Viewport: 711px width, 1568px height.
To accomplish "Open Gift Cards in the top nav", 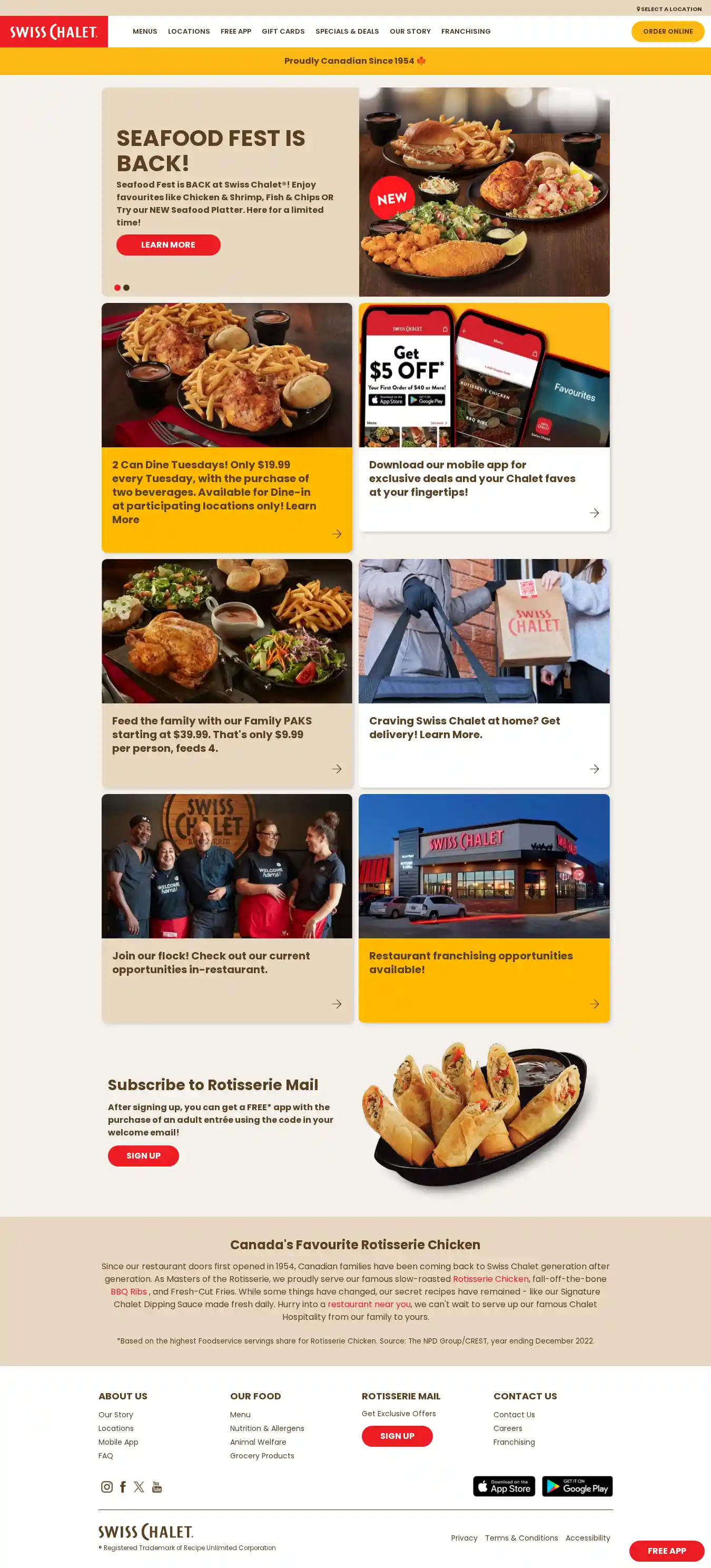I will (283, 32).
